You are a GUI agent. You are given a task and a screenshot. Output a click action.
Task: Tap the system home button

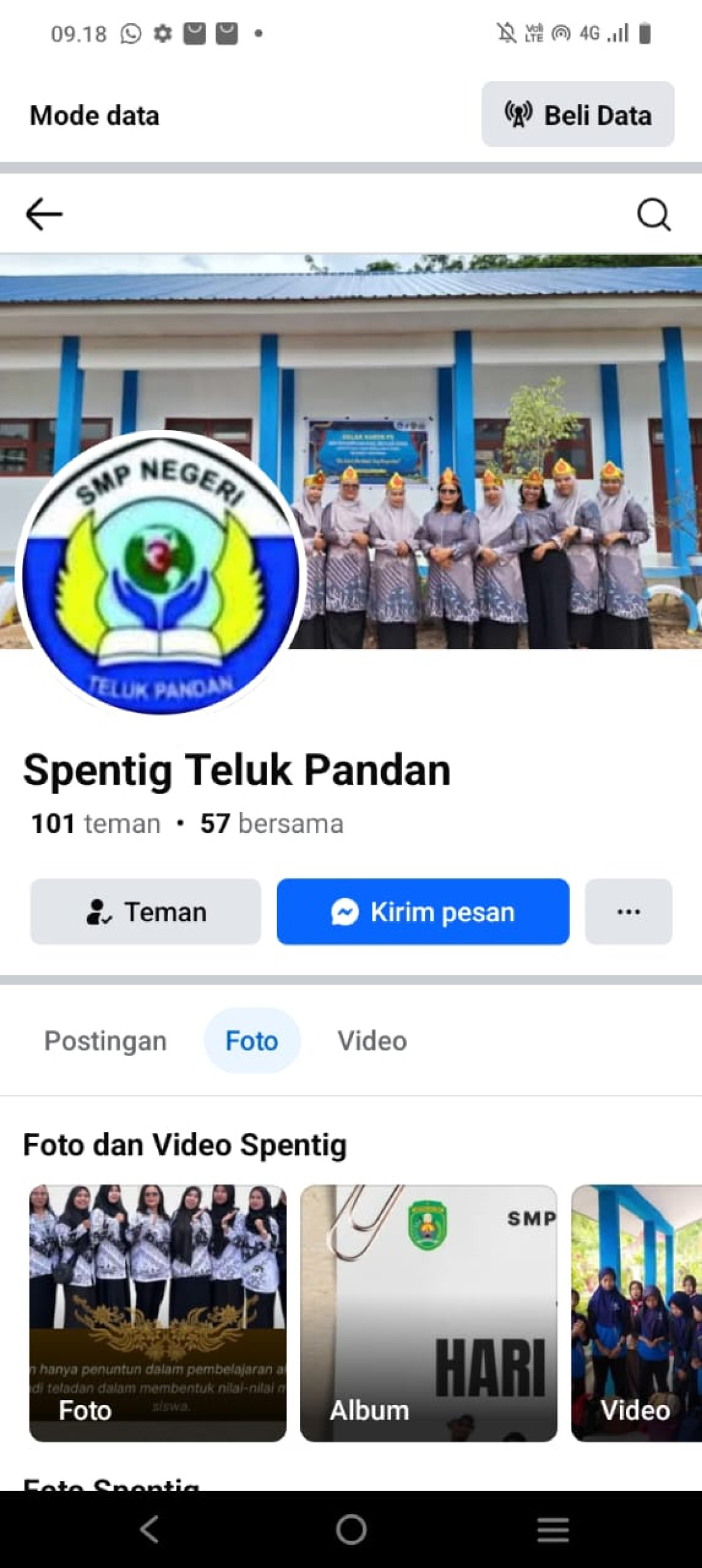tap(351, 1529)
